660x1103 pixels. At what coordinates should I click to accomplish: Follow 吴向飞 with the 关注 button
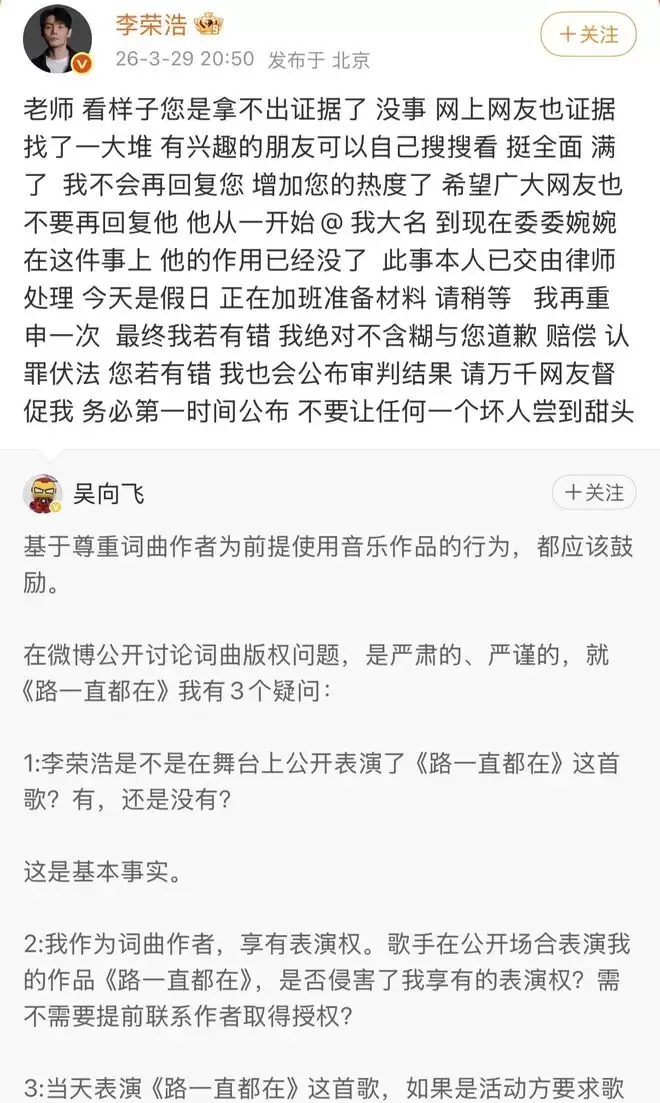tap(594, 493)
